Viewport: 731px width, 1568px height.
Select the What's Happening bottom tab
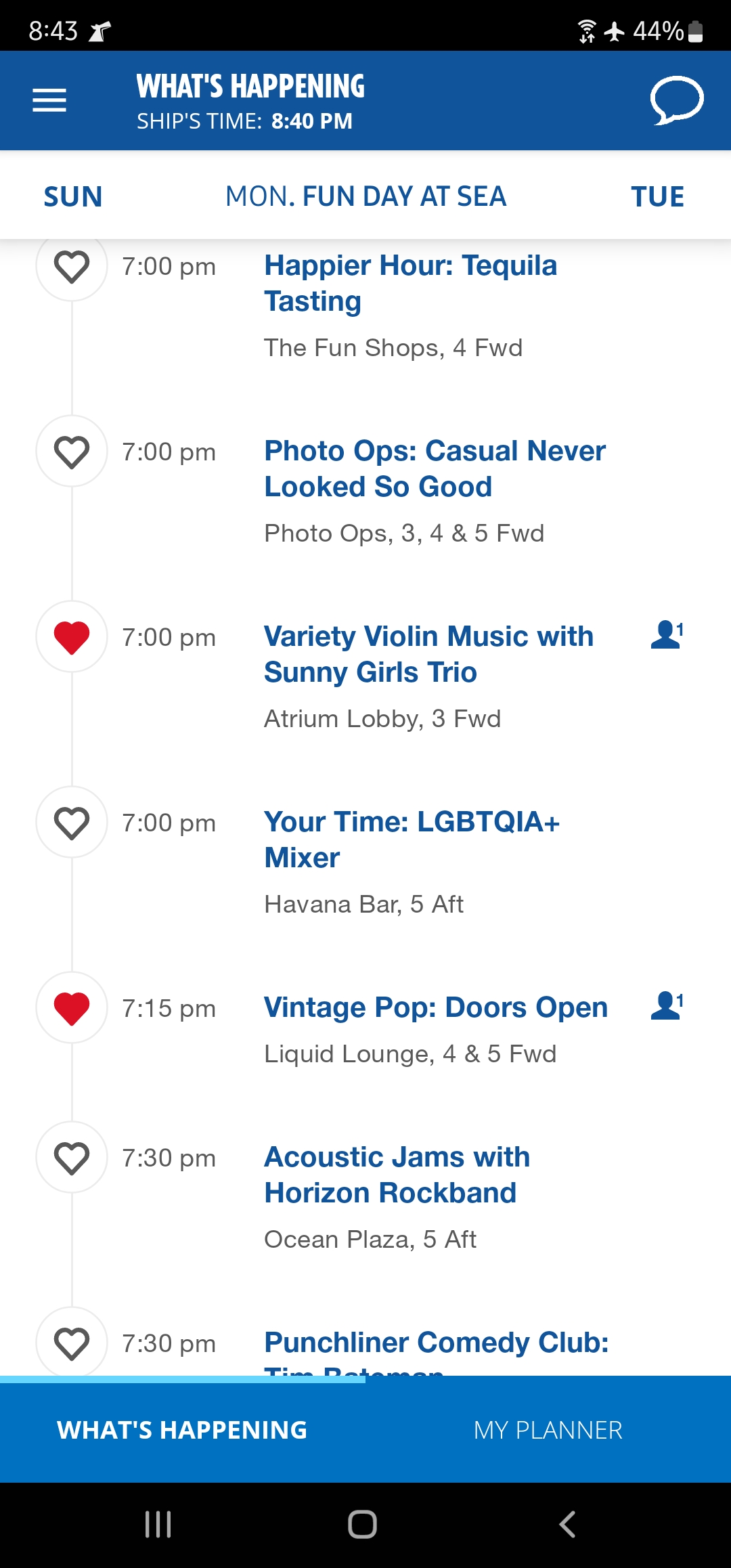pyautogui.click(x=183, y=1430)
